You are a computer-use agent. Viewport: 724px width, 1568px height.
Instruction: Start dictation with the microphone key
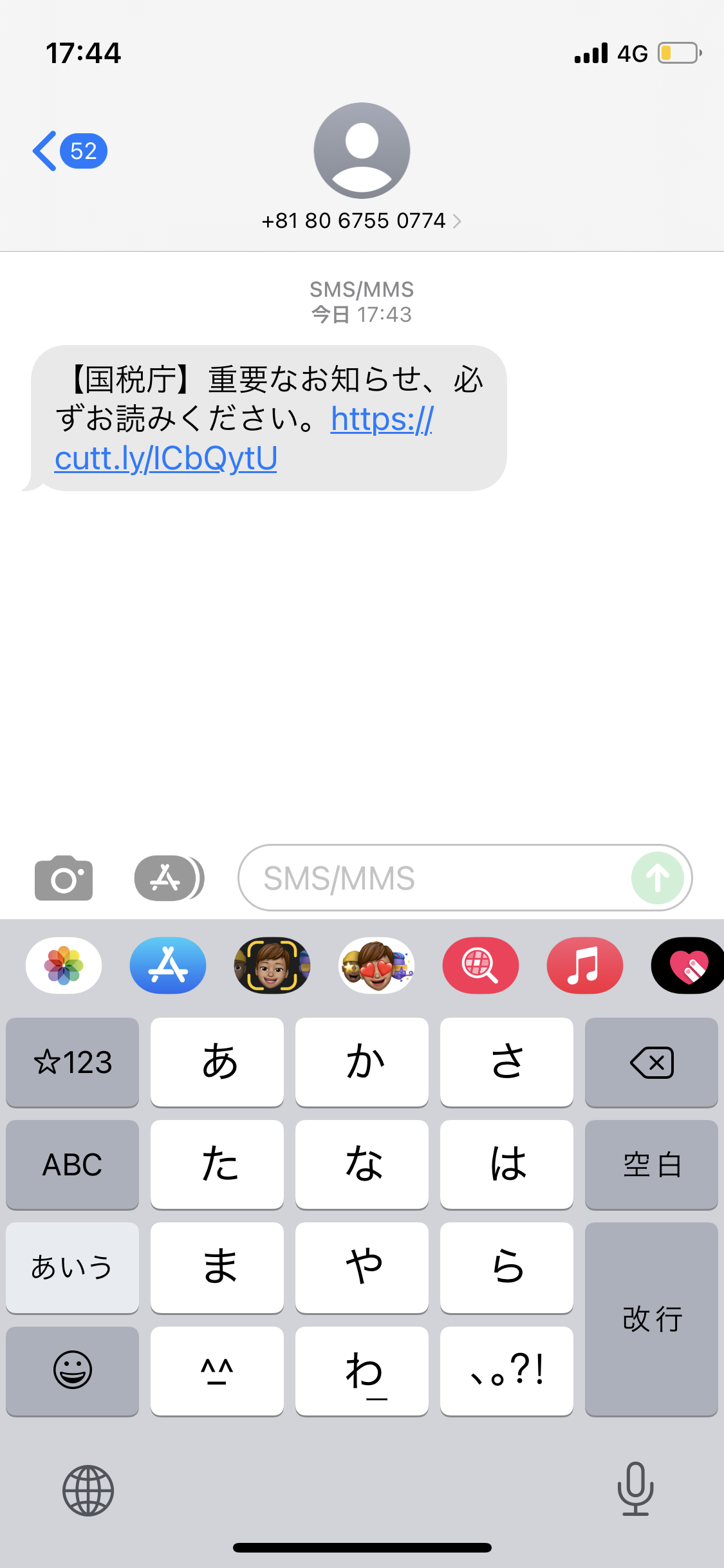[635, 1489]
